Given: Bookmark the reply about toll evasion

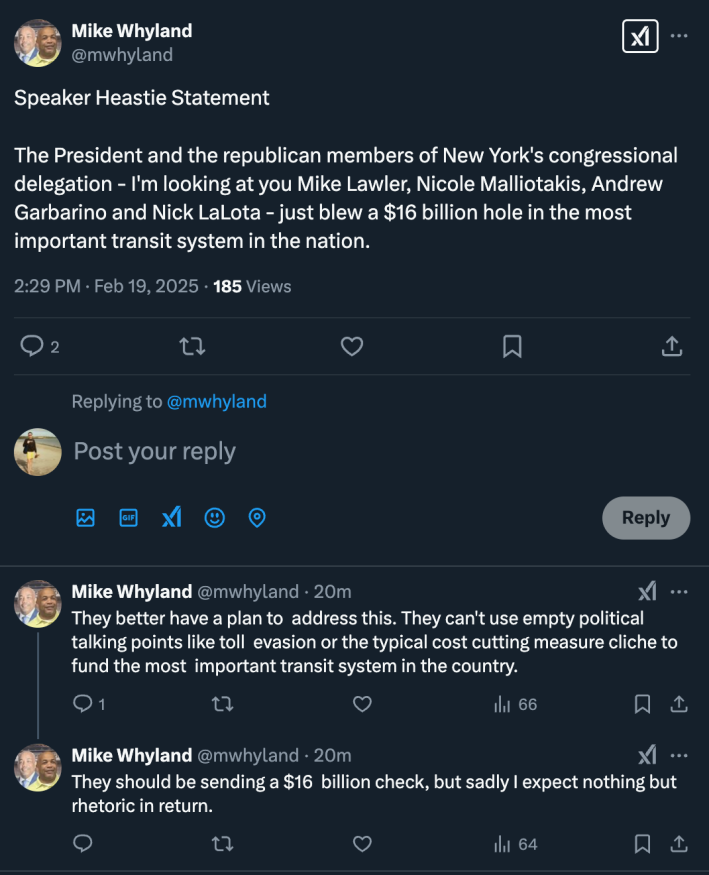Looking at the screenshot, I should [x=642, y=704].
